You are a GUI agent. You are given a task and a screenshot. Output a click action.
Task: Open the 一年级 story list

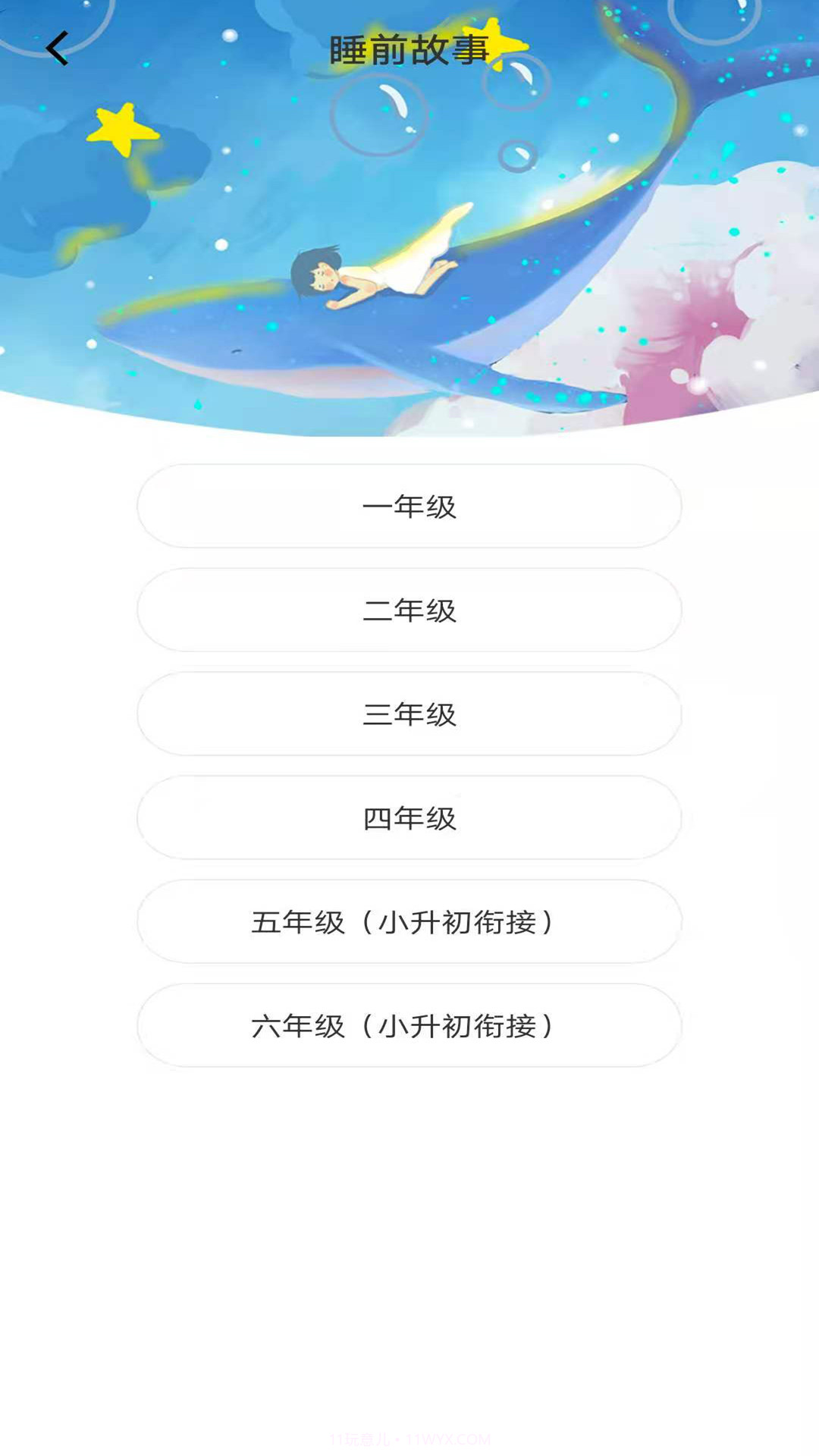tap(409, 507)
